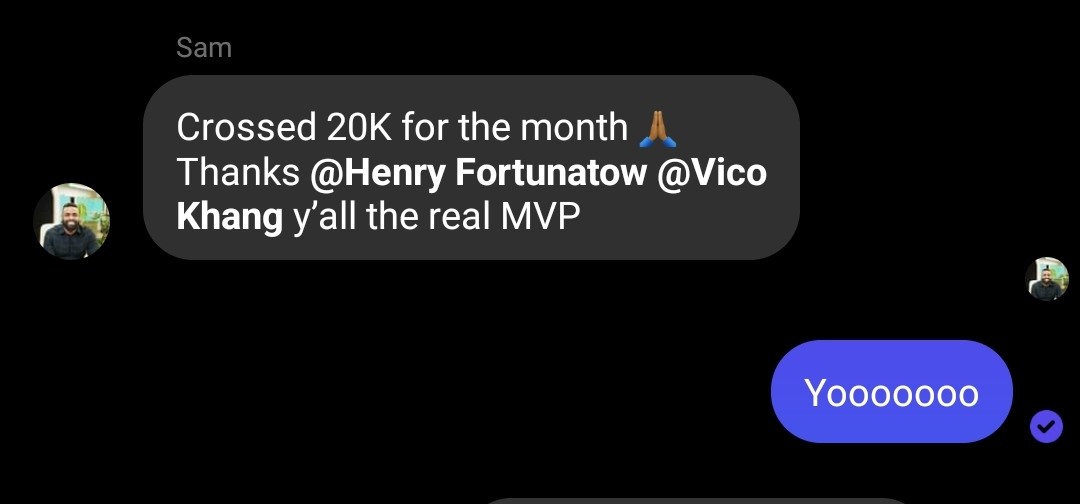The height and width of the screenshot is (504, 1080).
Task: Tap the @Henry Fortunatow mention
Action: 478,173
